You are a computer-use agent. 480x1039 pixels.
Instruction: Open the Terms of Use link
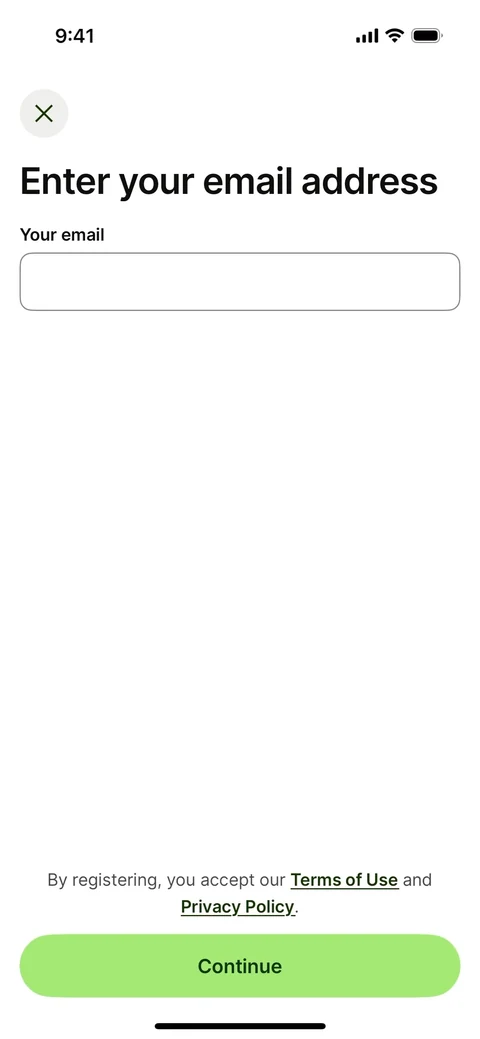click(345, 880)
